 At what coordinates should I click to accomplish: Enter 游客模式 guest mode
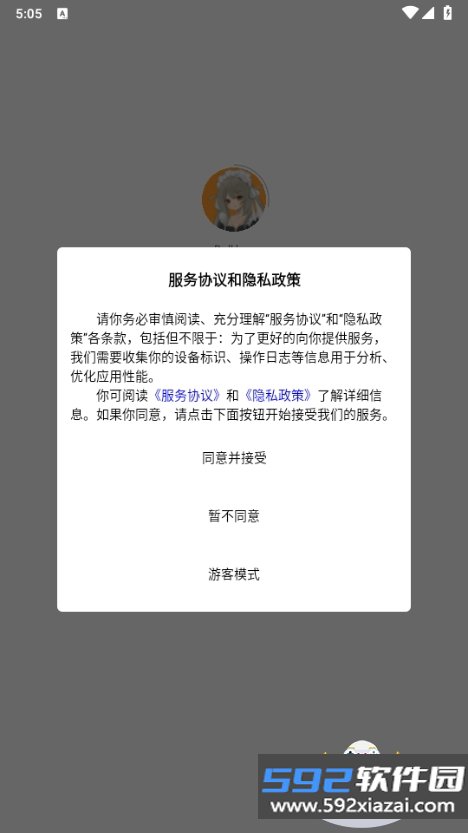pos(234,574)
